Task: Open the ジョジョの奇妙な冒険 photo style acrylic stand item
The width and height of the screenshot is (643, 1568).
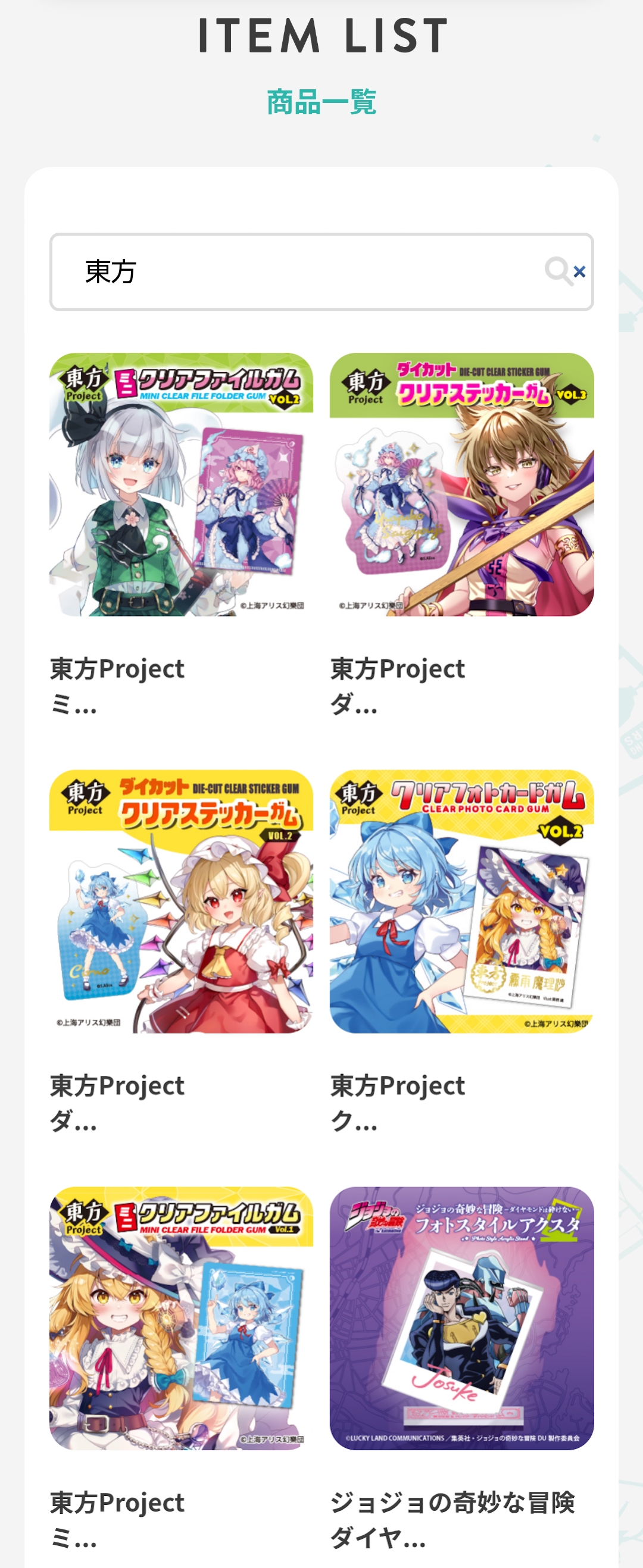Action: [x=461, y=1319]
